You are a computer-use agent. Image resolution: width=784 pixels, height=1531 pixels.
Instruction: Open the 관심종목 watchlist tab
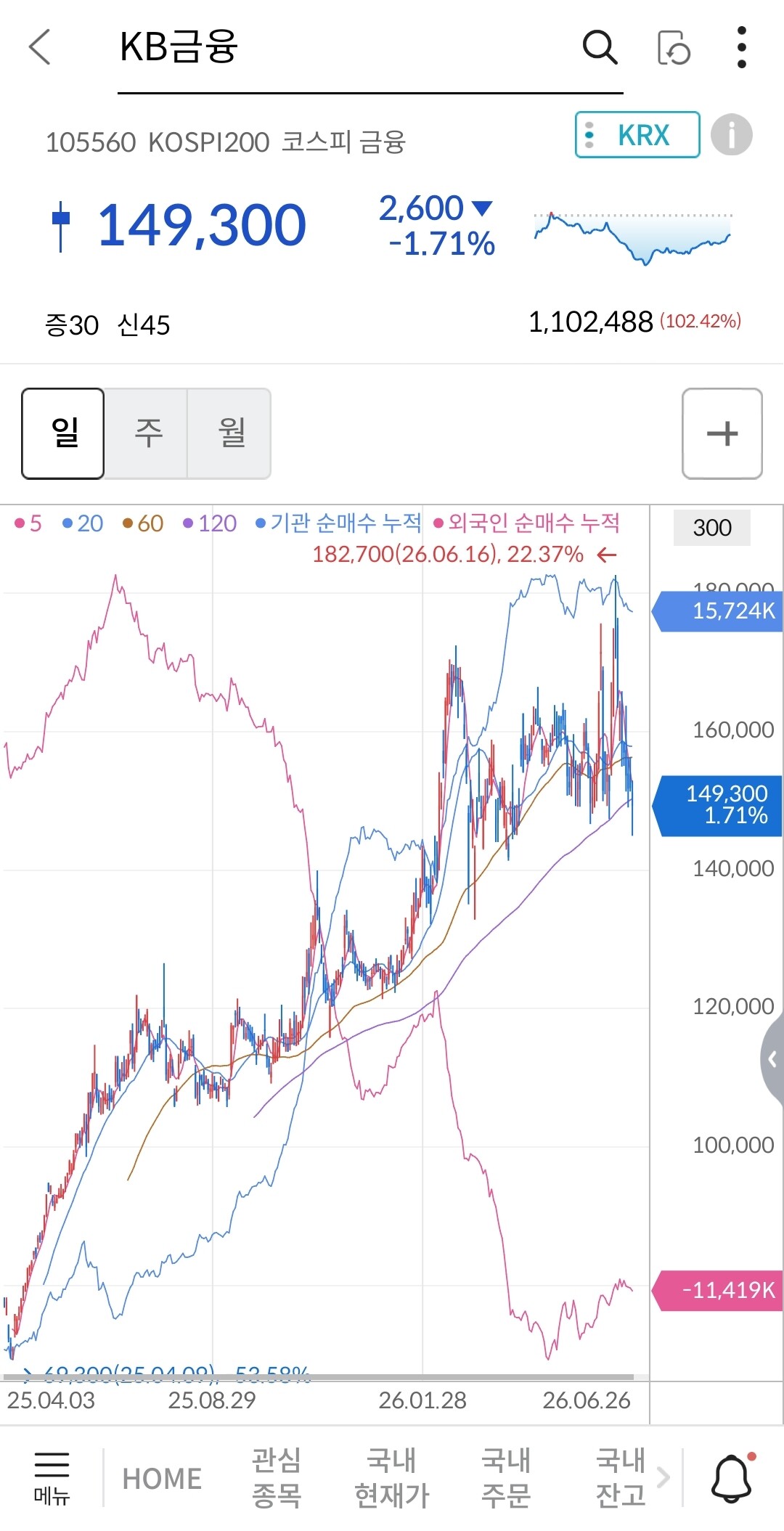click(x=277, y=1477)
